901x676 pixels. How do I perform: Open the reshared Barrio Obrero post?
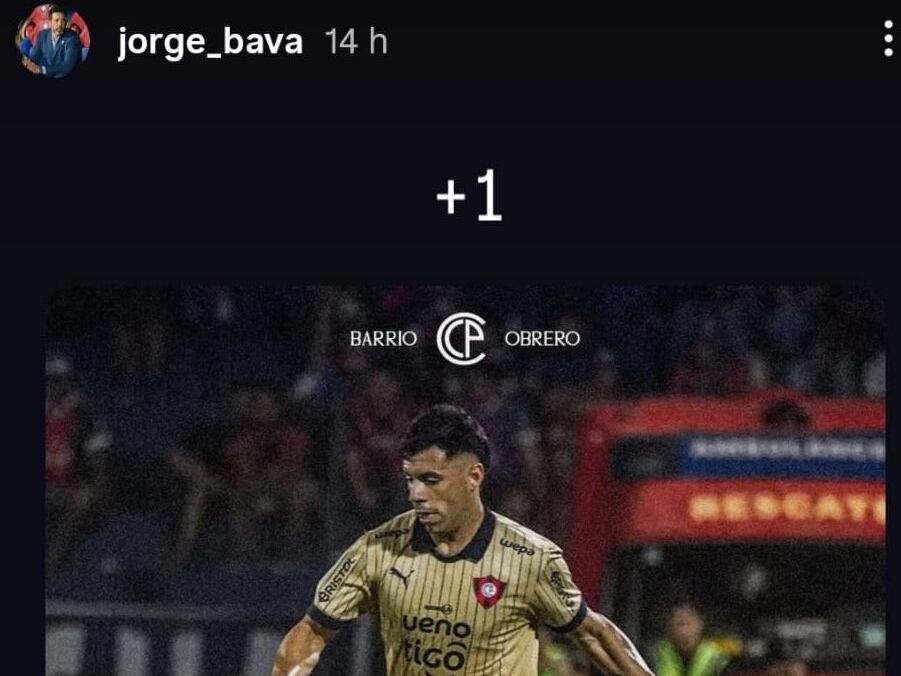point(465,480)
